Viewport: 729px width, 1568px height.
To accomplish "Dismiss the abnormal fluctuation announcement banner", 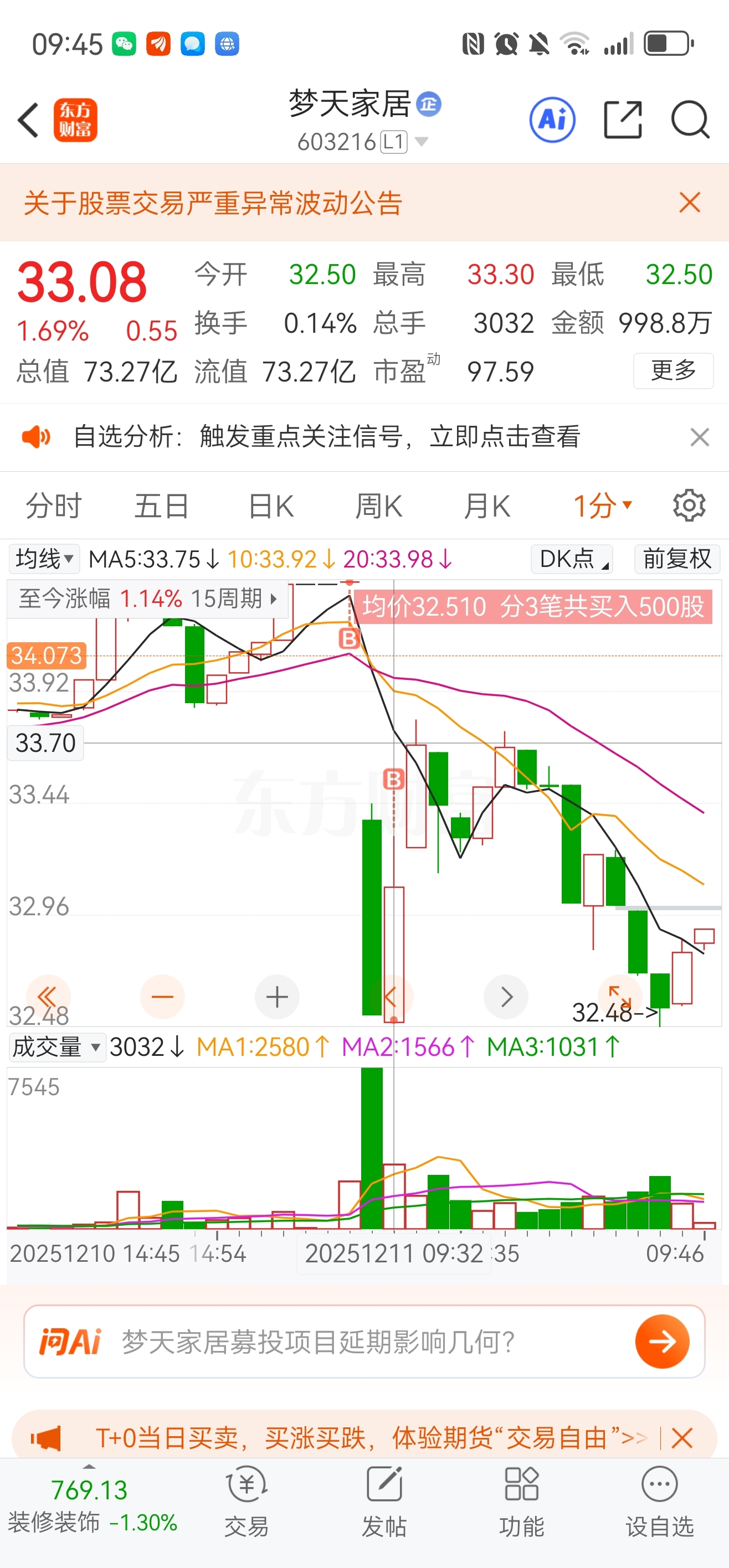I will [x=690, y=203].
